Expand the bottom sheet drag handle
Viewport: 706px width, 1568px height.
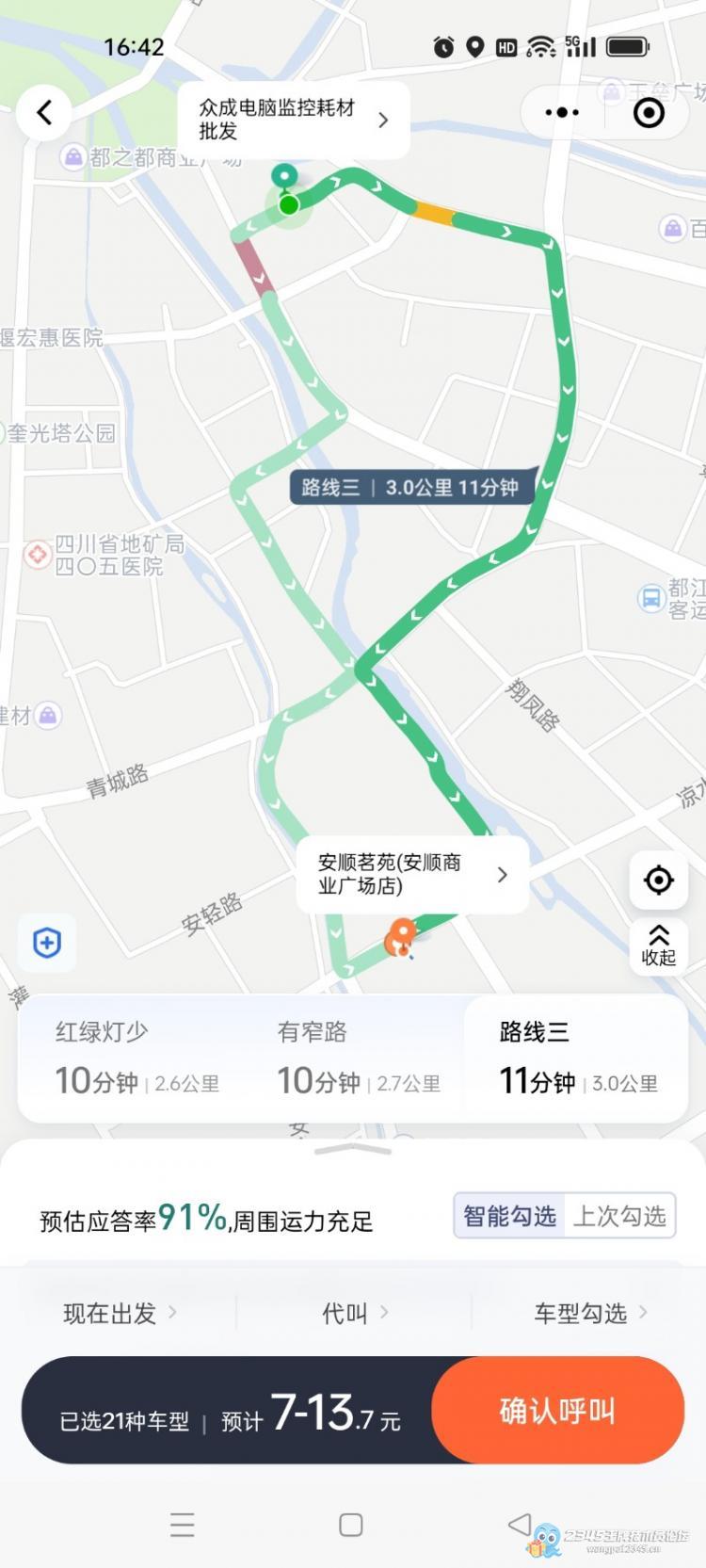[x=353, y=1150]
